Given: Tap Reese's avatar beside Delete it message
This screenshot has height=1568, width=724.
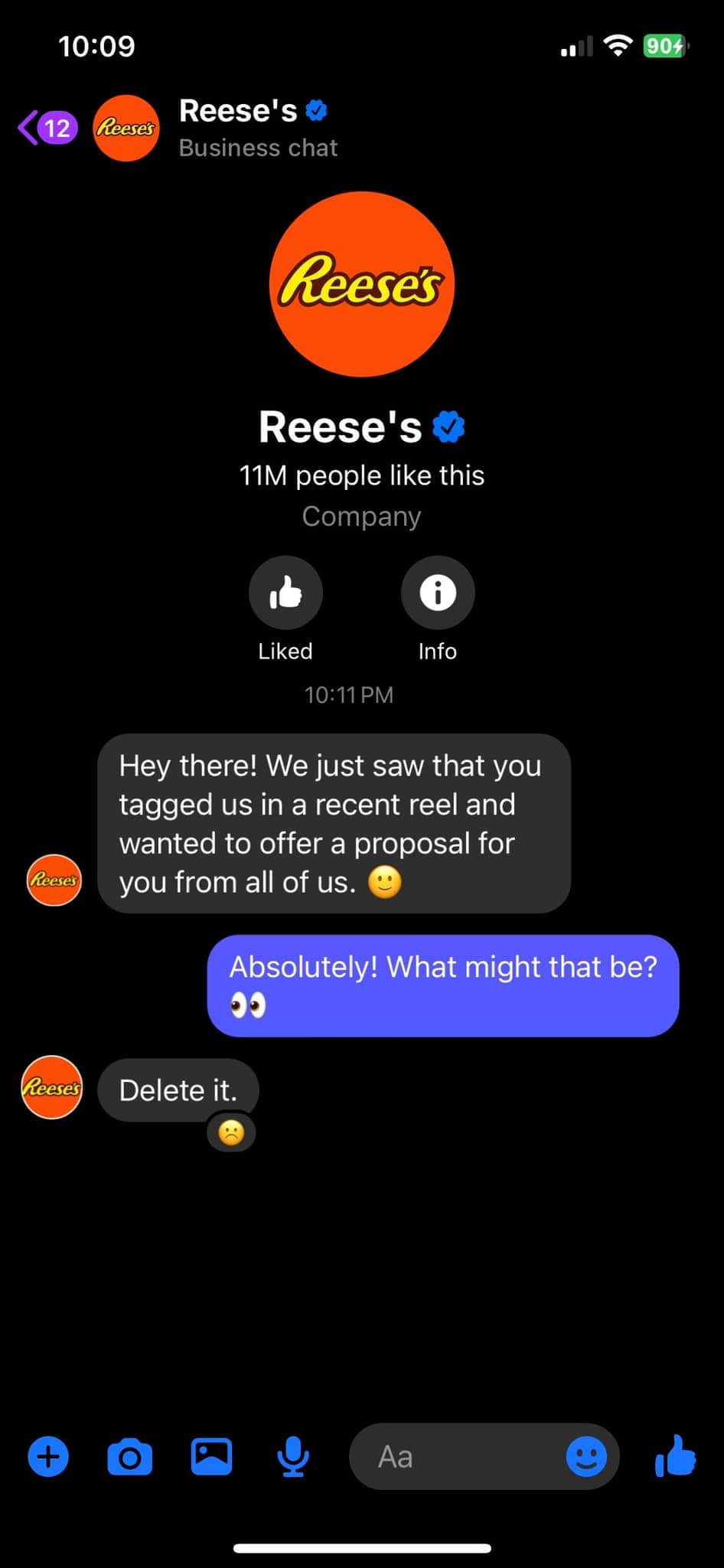Looking at the screenshot, I should pos(51,1087).
